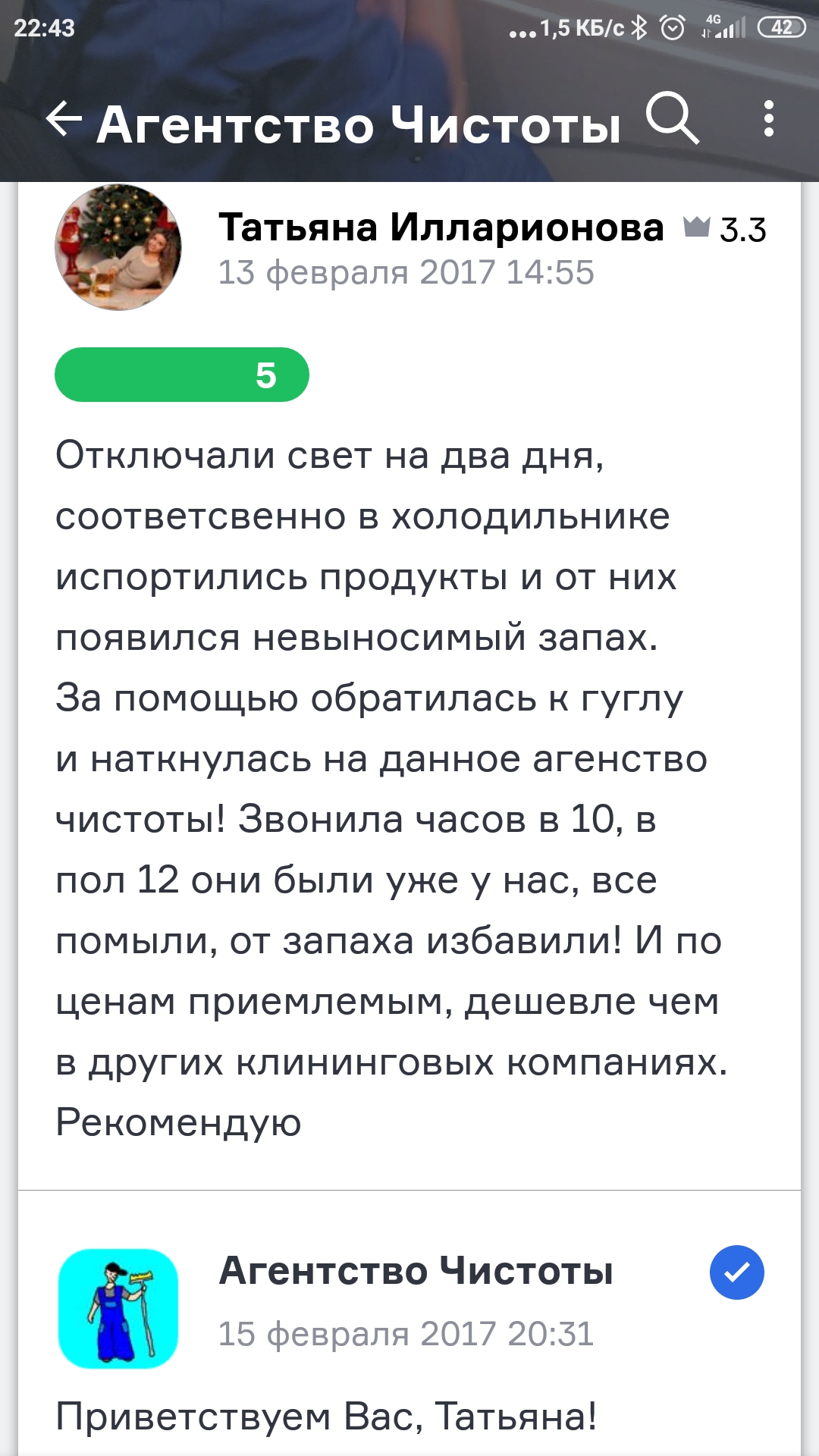The height and width of the screenshot is (1456, 819).
Task: Open search in Агентство Чистоты
Action: pyautogui.click(x=672, y=119)
